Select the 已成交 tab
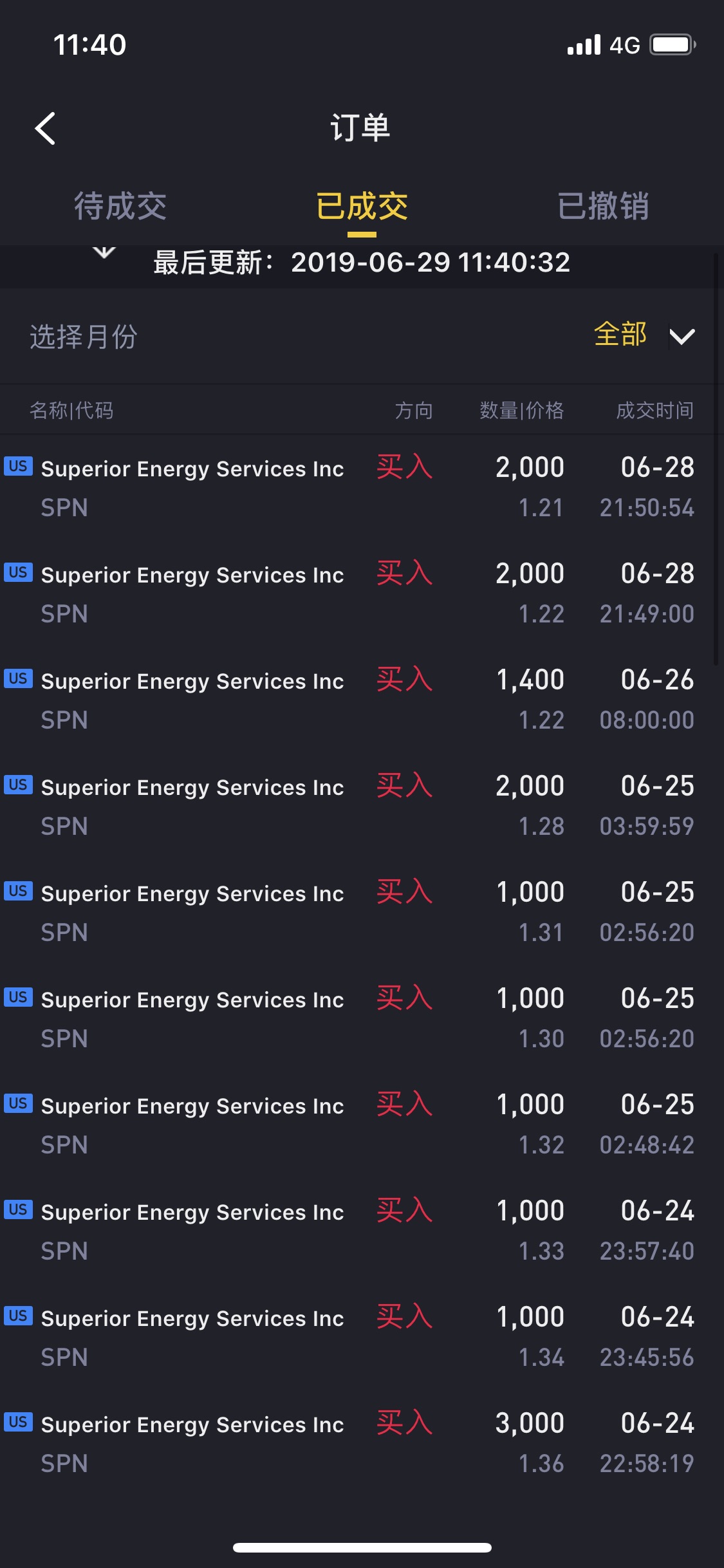 (x=362, y=207)
